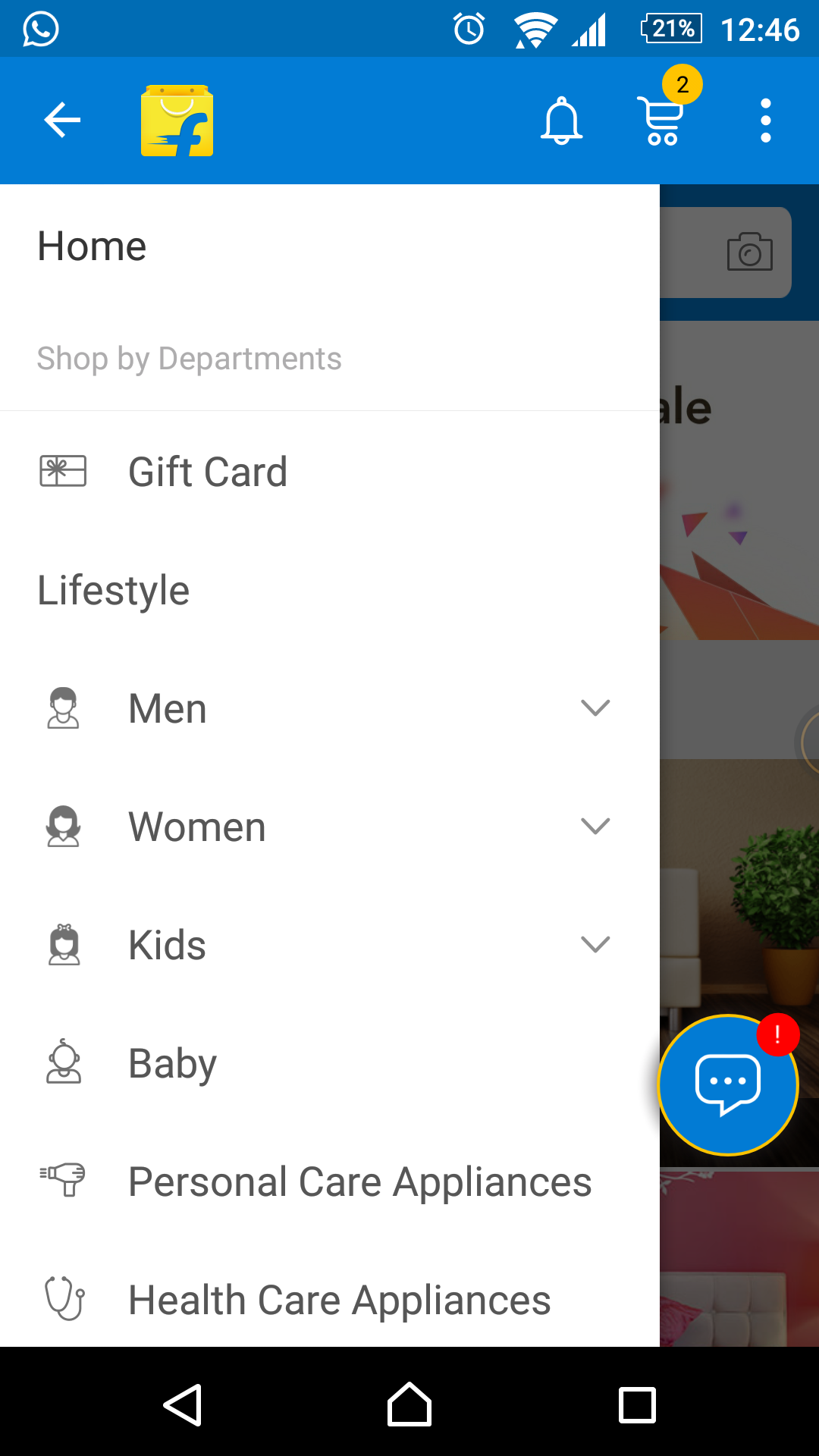Tap the system home button

(x=409, y=1404)
